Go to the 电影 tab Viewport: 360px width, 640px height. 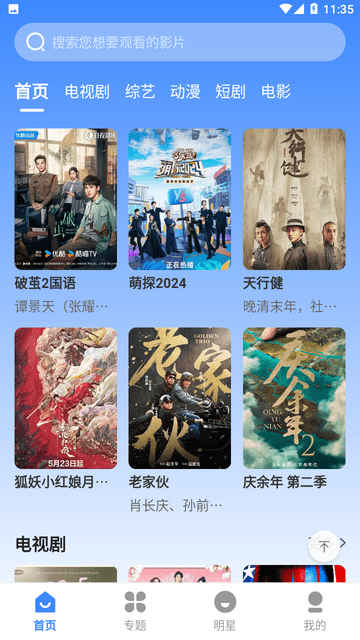[x=276, y=91]
